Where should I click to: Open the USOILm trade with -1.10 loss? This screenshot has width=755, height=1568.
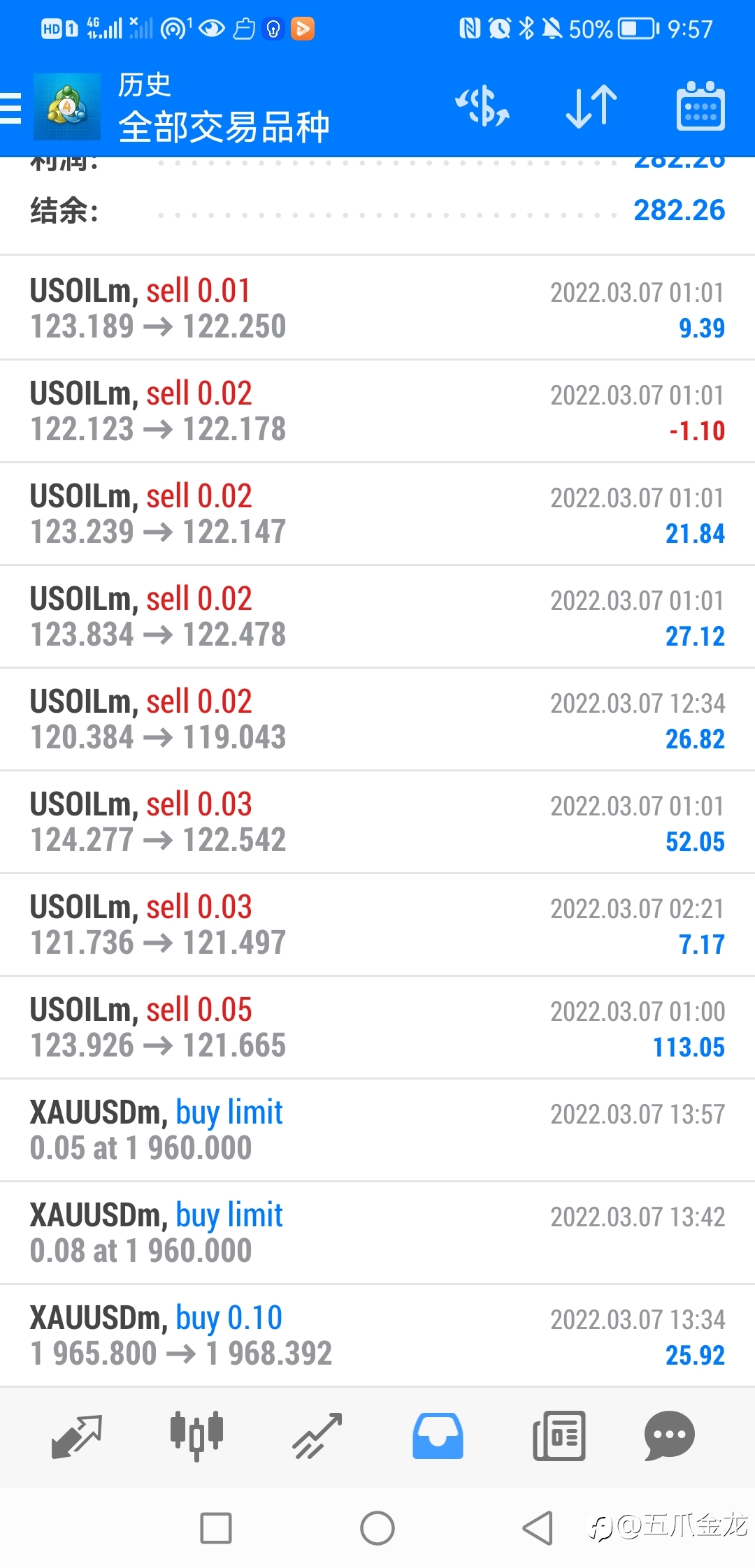tap(377, 411)
